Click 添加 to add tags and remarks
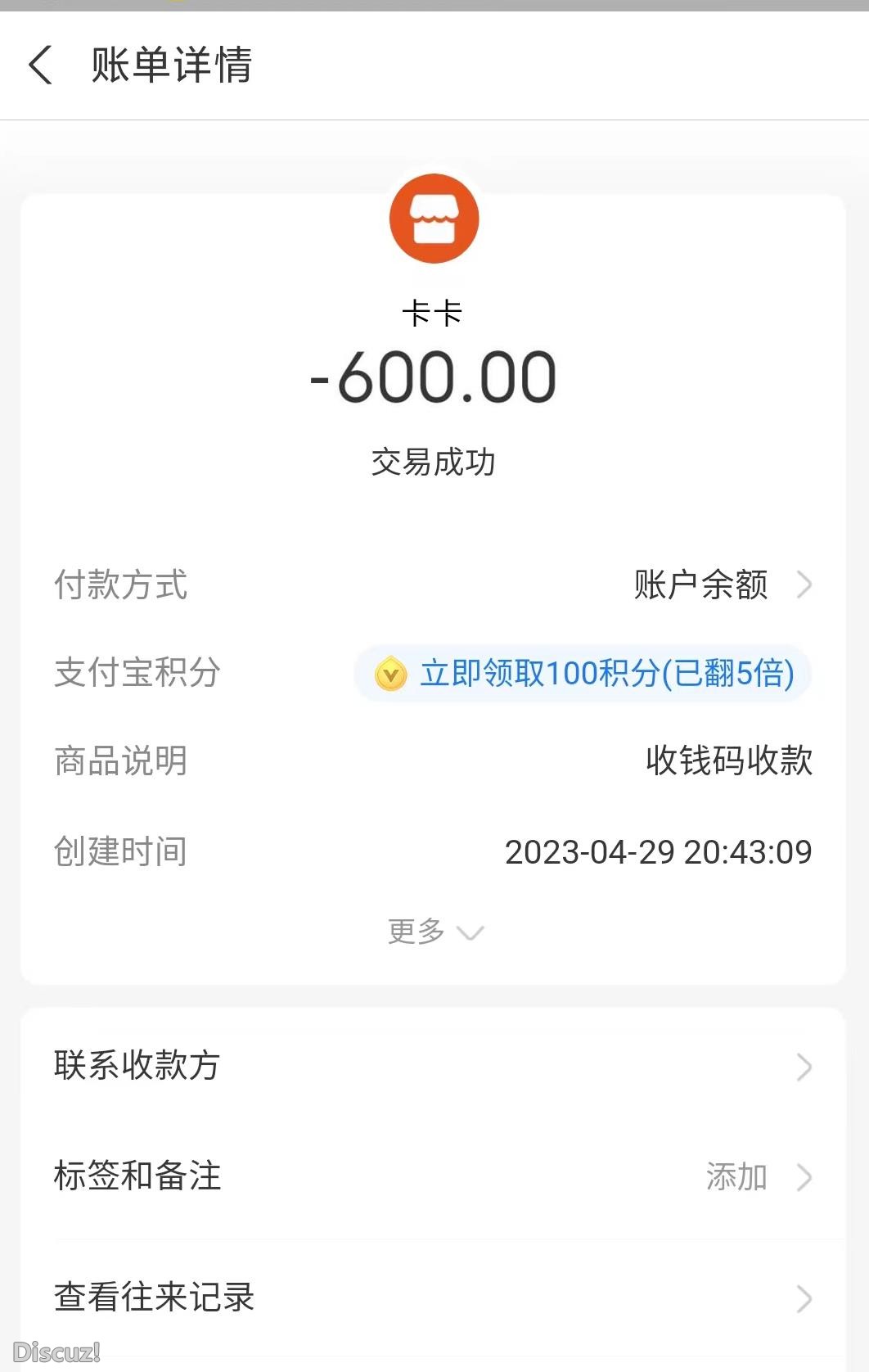 (735, 1178)
